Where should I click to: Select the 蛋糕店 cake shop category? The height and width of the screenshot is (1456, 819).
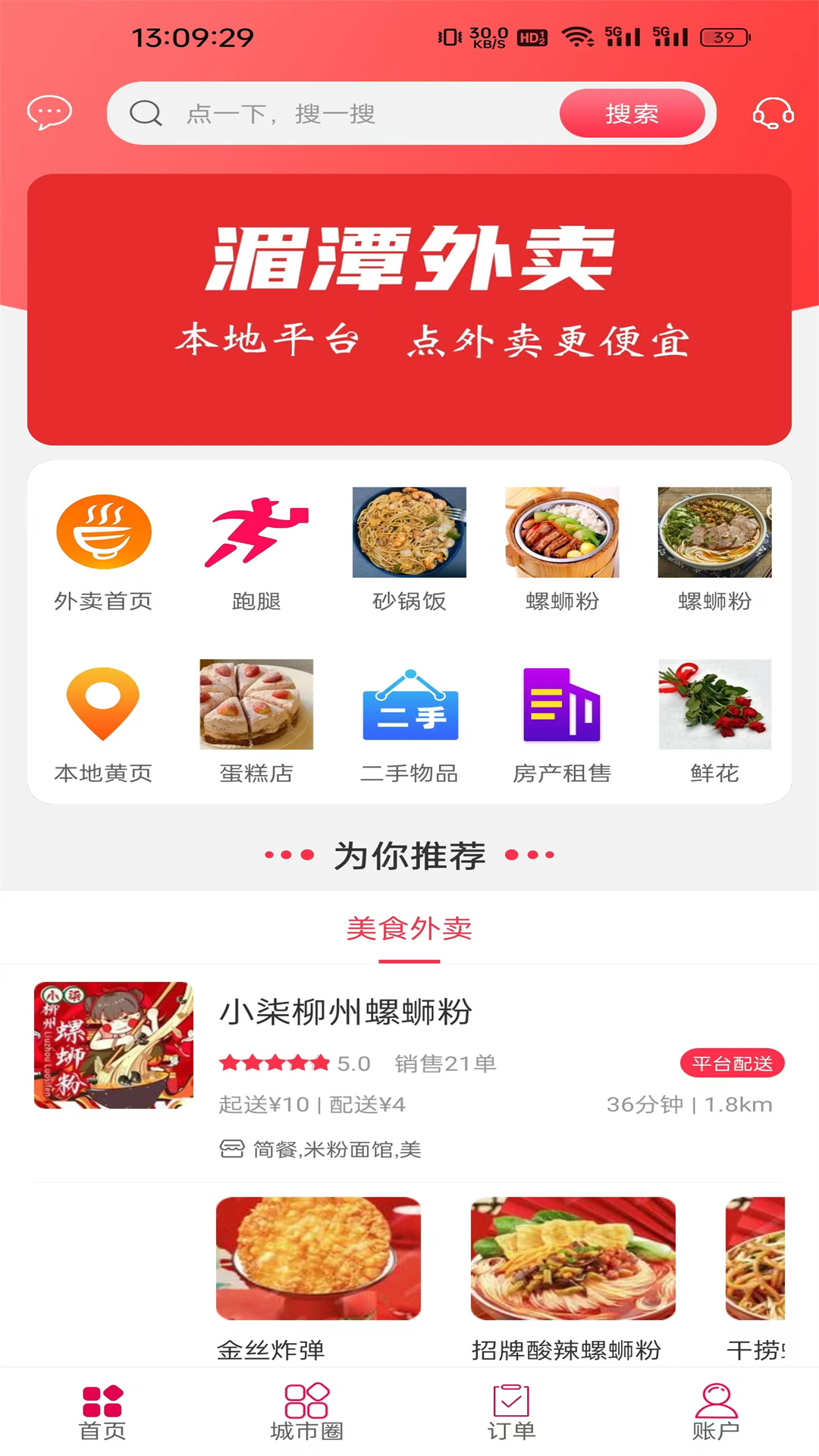tap(257, 704)
